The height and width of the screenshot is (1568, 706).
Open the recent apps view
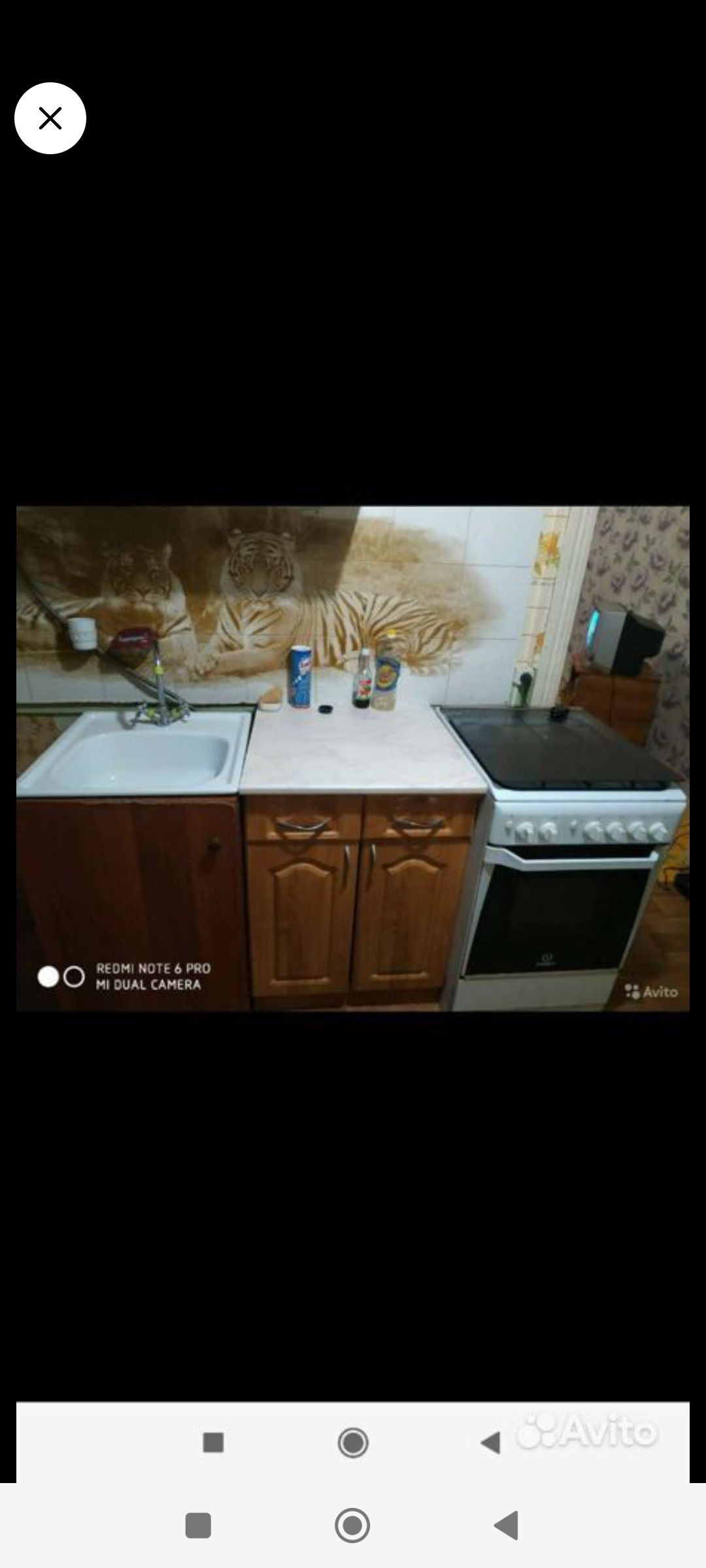[198, 1526]
